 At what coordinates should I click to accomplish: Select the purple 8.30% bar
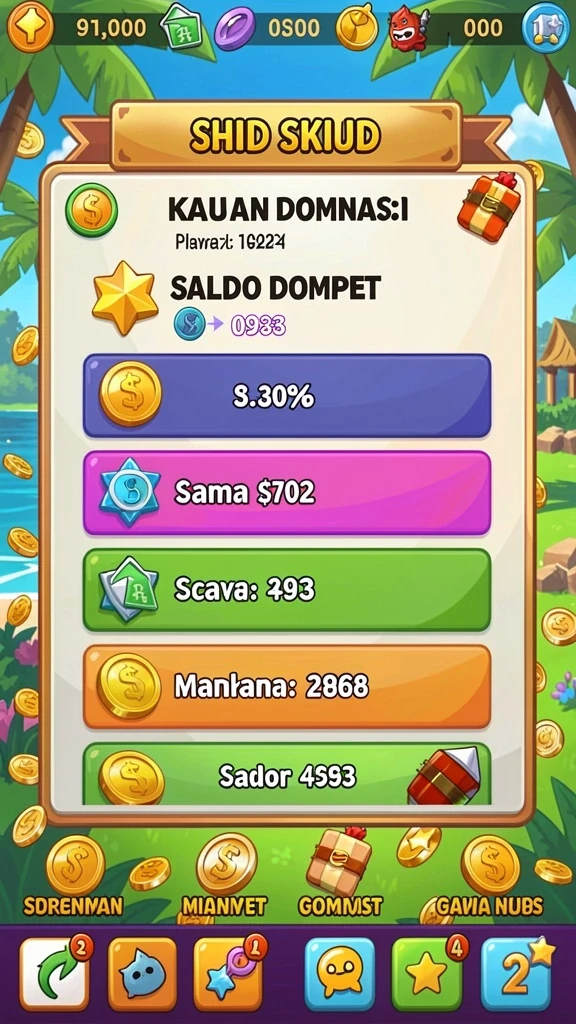tap(287, 396)
